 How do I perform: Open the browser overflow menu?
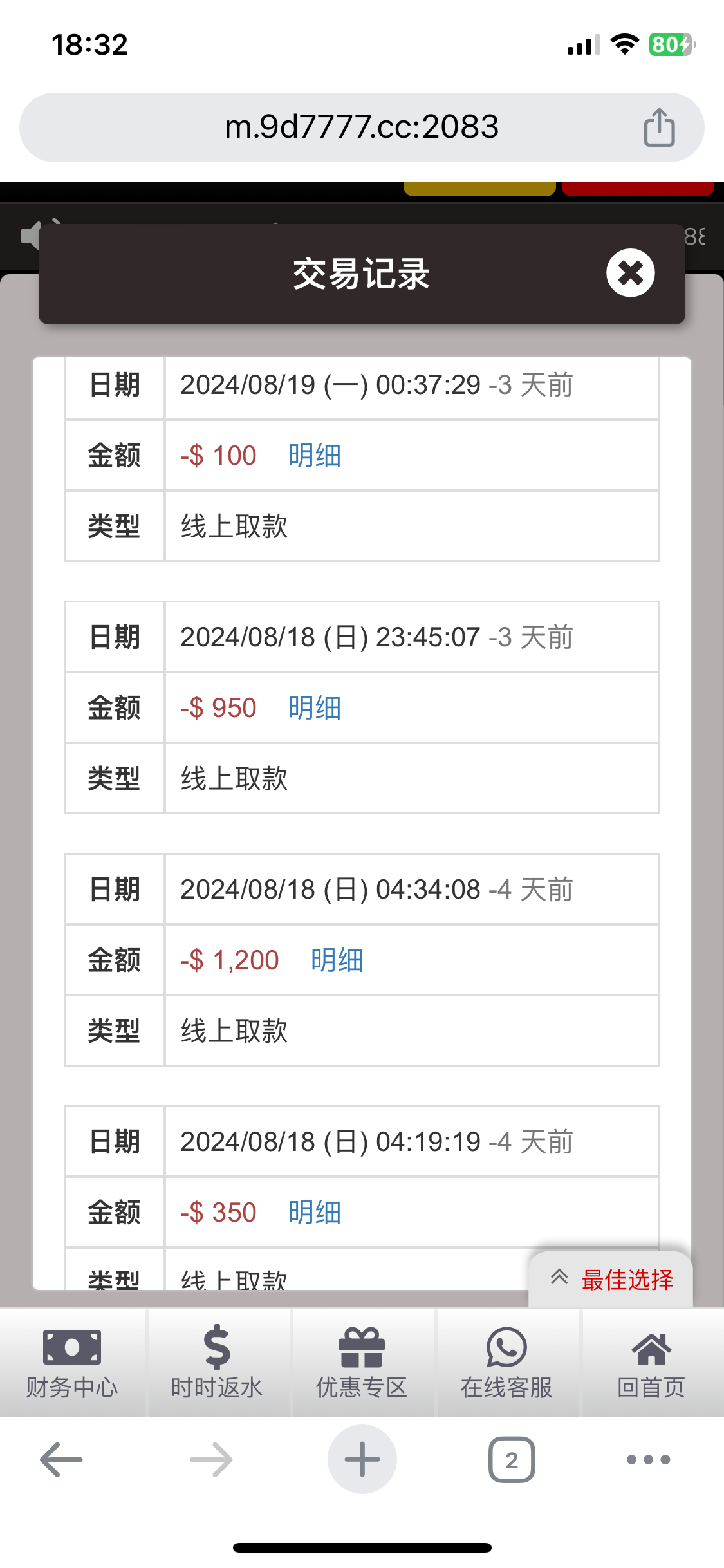pos(648,1460)
